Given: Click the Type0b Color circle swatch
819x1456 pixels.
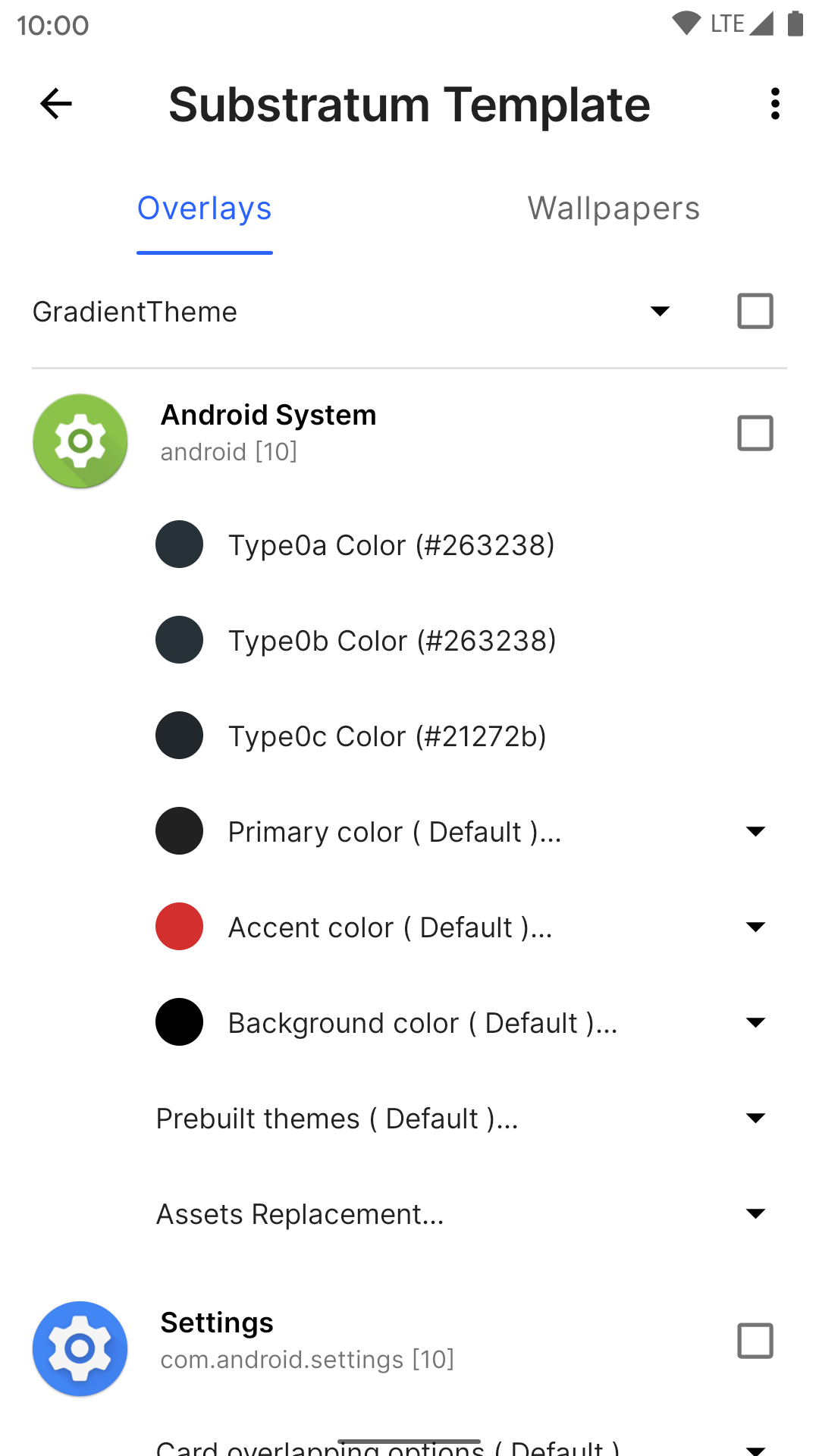Looking at the screenshot, I should point(179,639).
